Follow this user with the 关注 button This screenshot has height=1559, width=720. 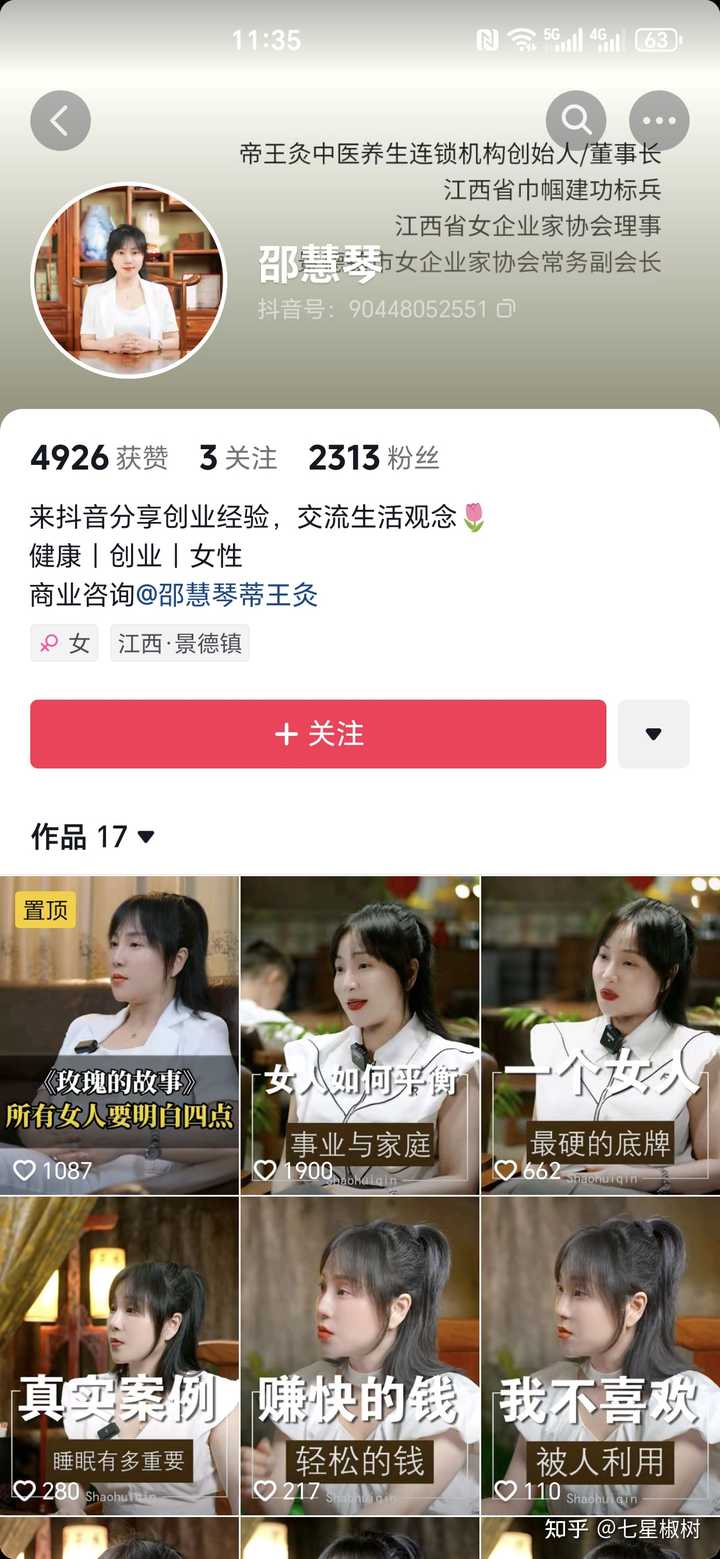[x=318, y=734]
